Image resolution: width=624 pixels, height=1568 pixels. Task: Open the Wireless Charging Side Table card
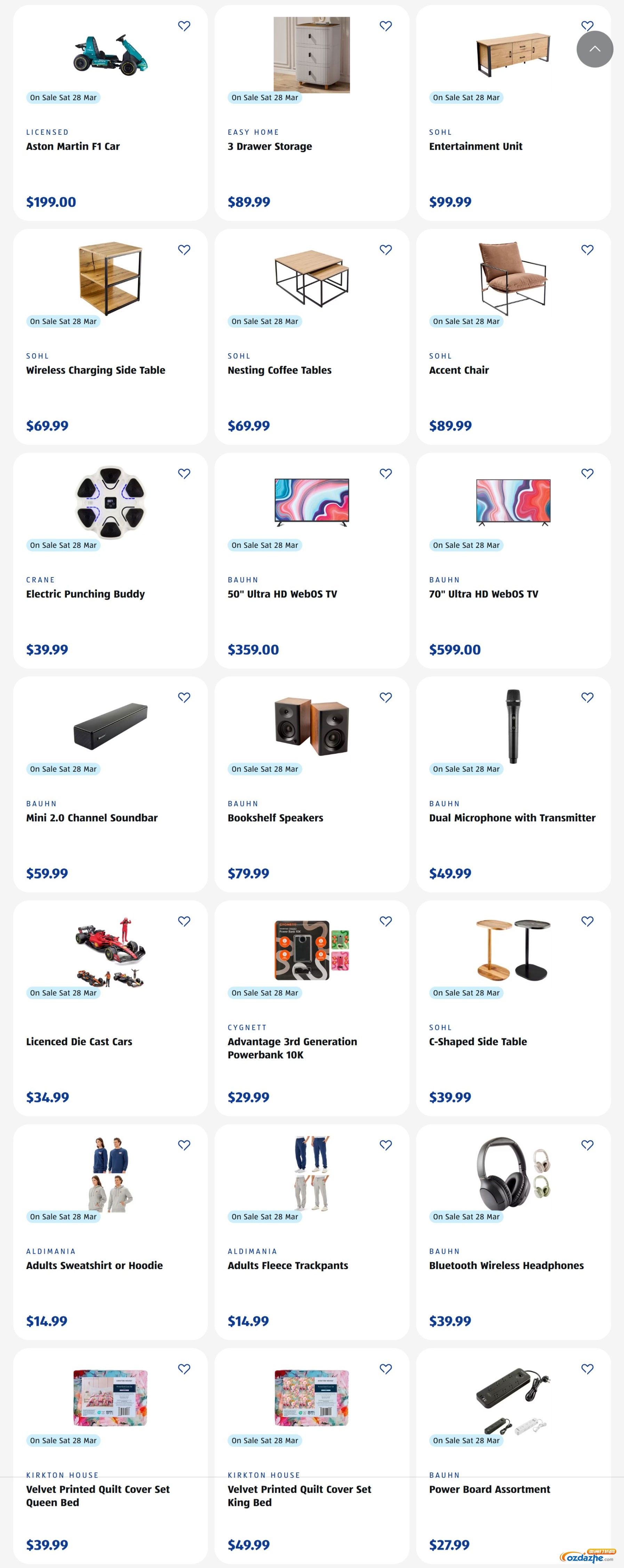pyautogui.click(x=96, y=370)
